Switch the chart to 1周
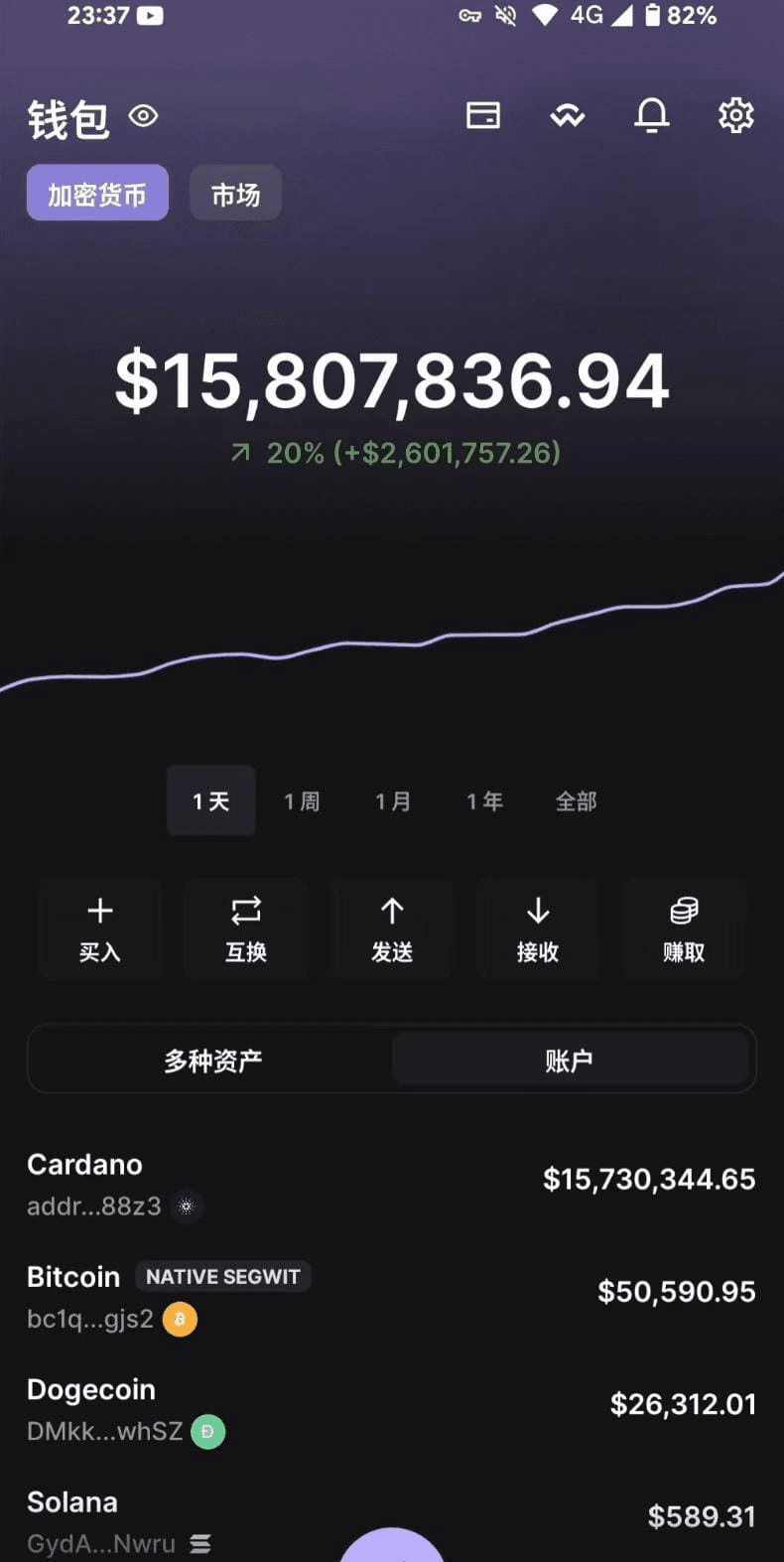 click(303, 800)
